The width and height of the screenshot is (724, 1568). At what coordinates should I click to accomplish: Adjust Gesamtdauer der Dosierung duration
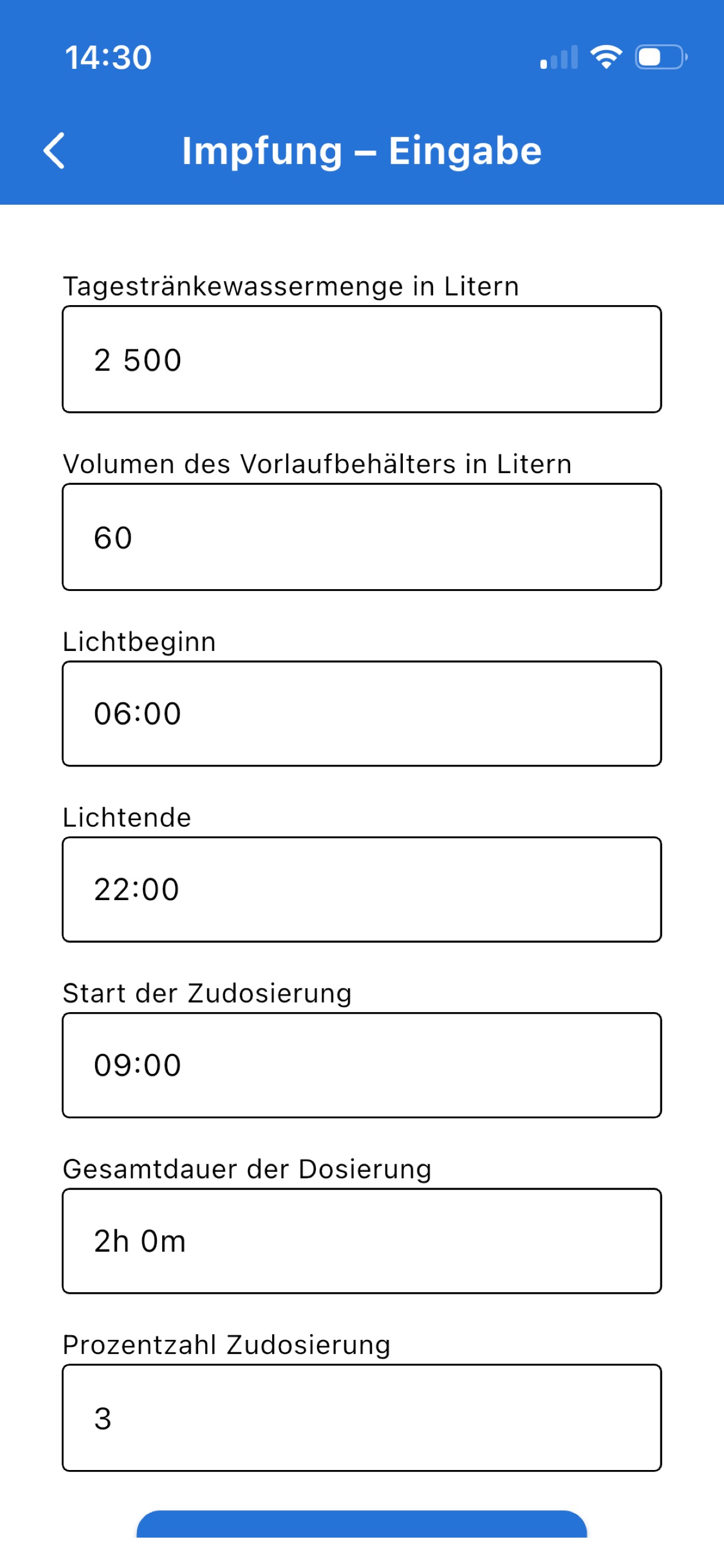click(362, 1241)
